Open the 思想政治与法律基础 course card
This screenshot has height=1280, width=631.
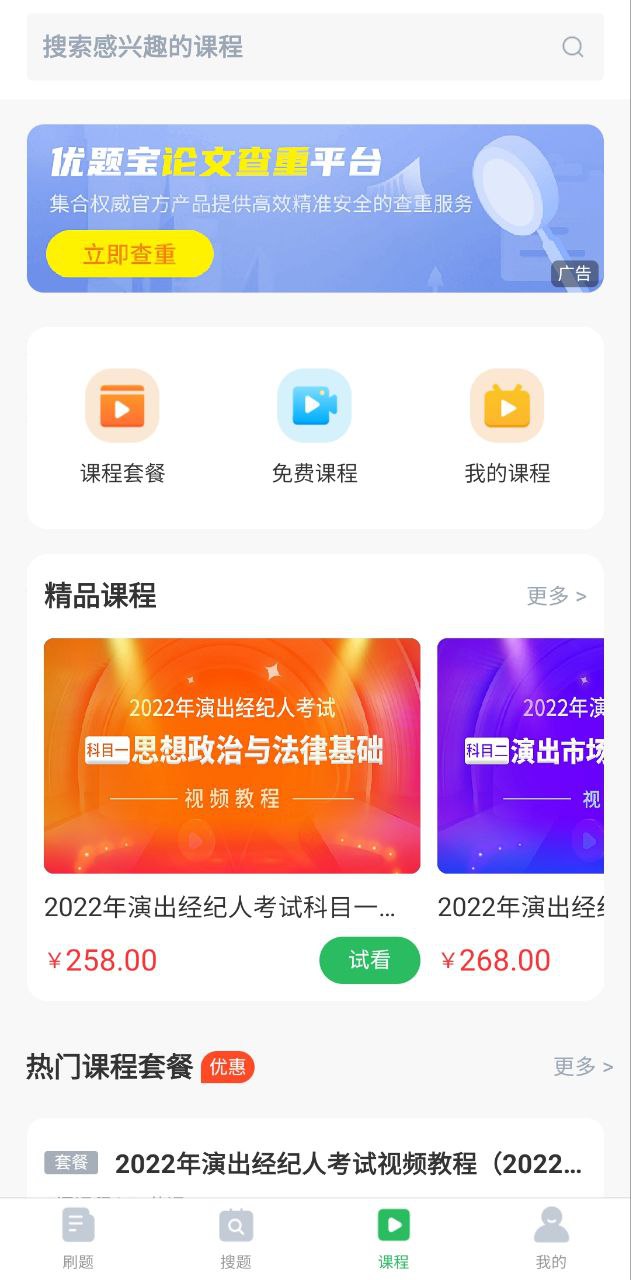coord(232,756)
